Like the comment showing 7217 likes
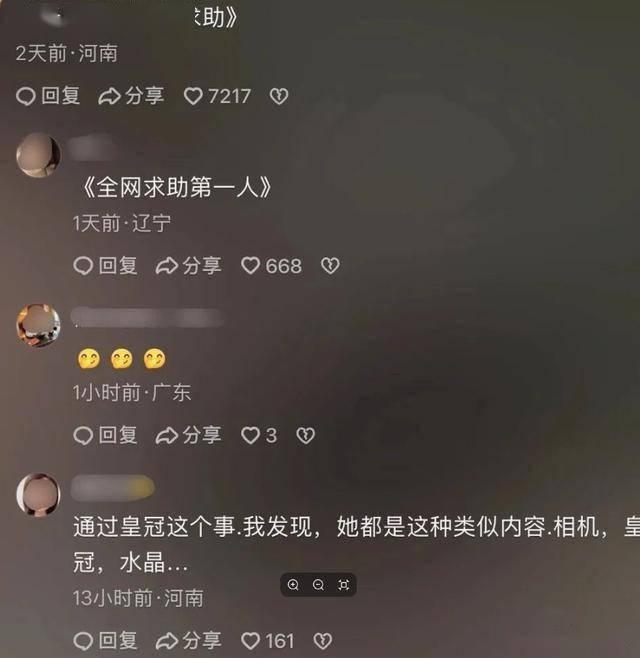The image size is (640, 658). pyautogui.click(x=217, y=96)
